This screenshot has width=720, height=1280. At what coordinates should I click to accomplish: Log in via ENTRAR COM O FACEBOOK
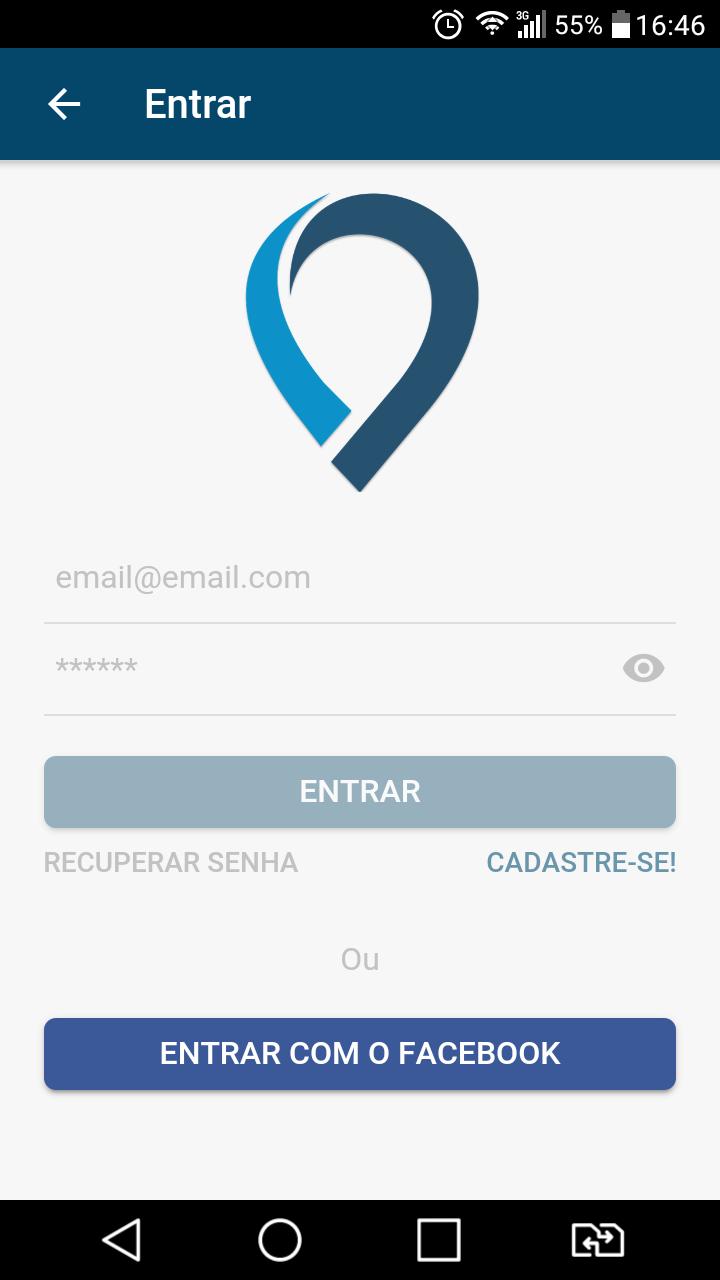tap(360, 1054)
